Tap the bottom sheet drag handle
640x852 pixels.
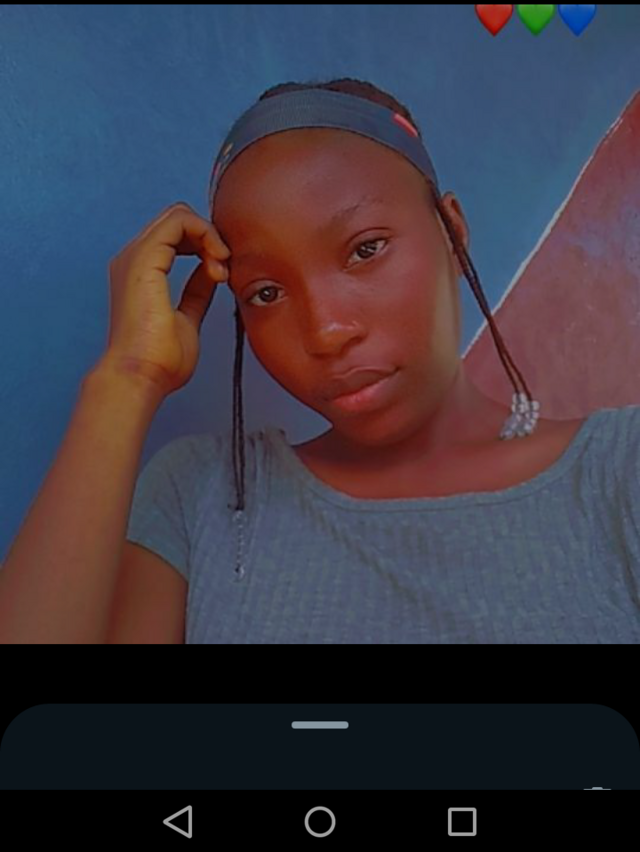(x=320, y=725)
